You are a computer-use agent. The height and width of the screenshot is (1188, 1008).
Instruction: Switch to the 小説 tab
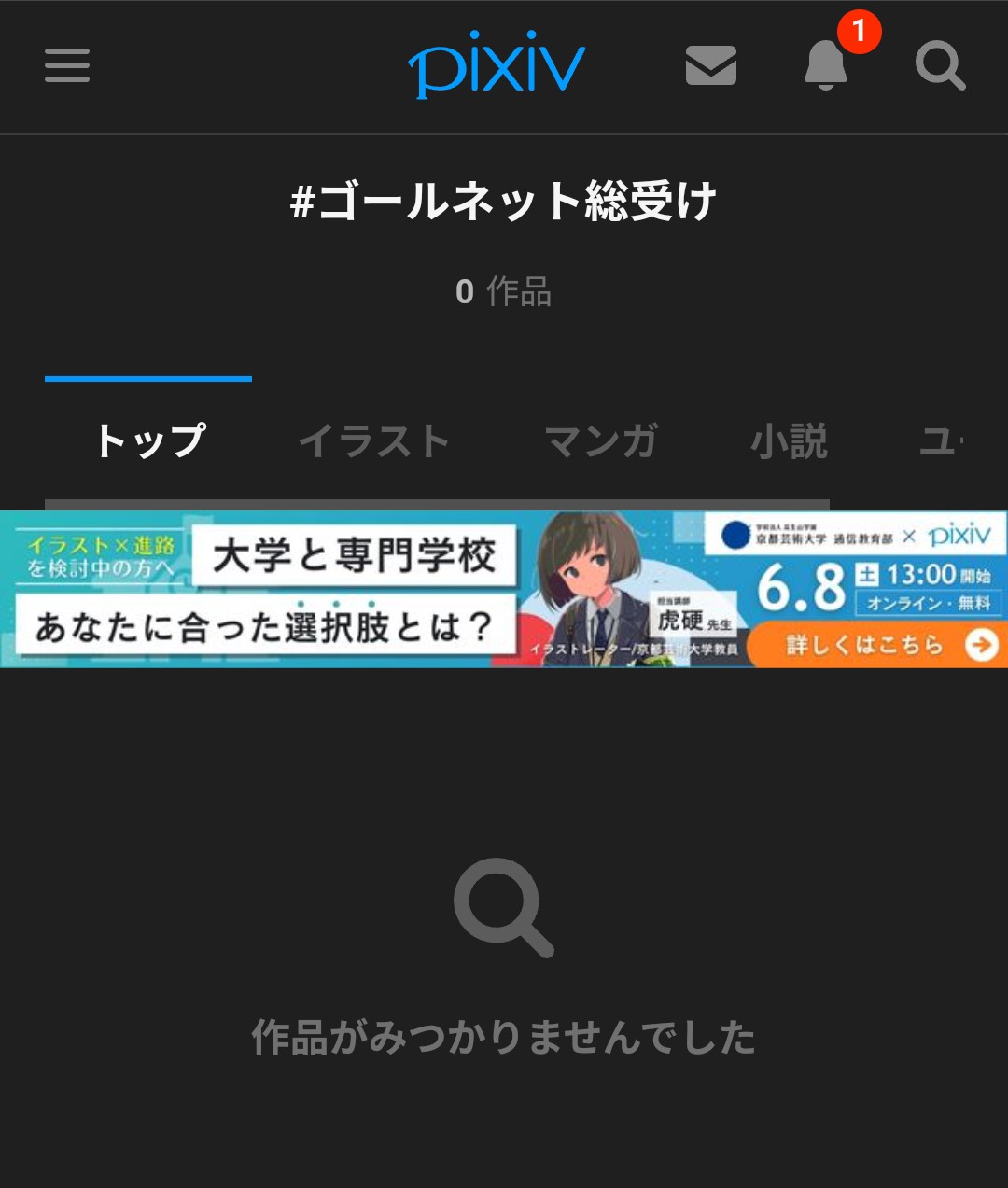coord(789,440)
